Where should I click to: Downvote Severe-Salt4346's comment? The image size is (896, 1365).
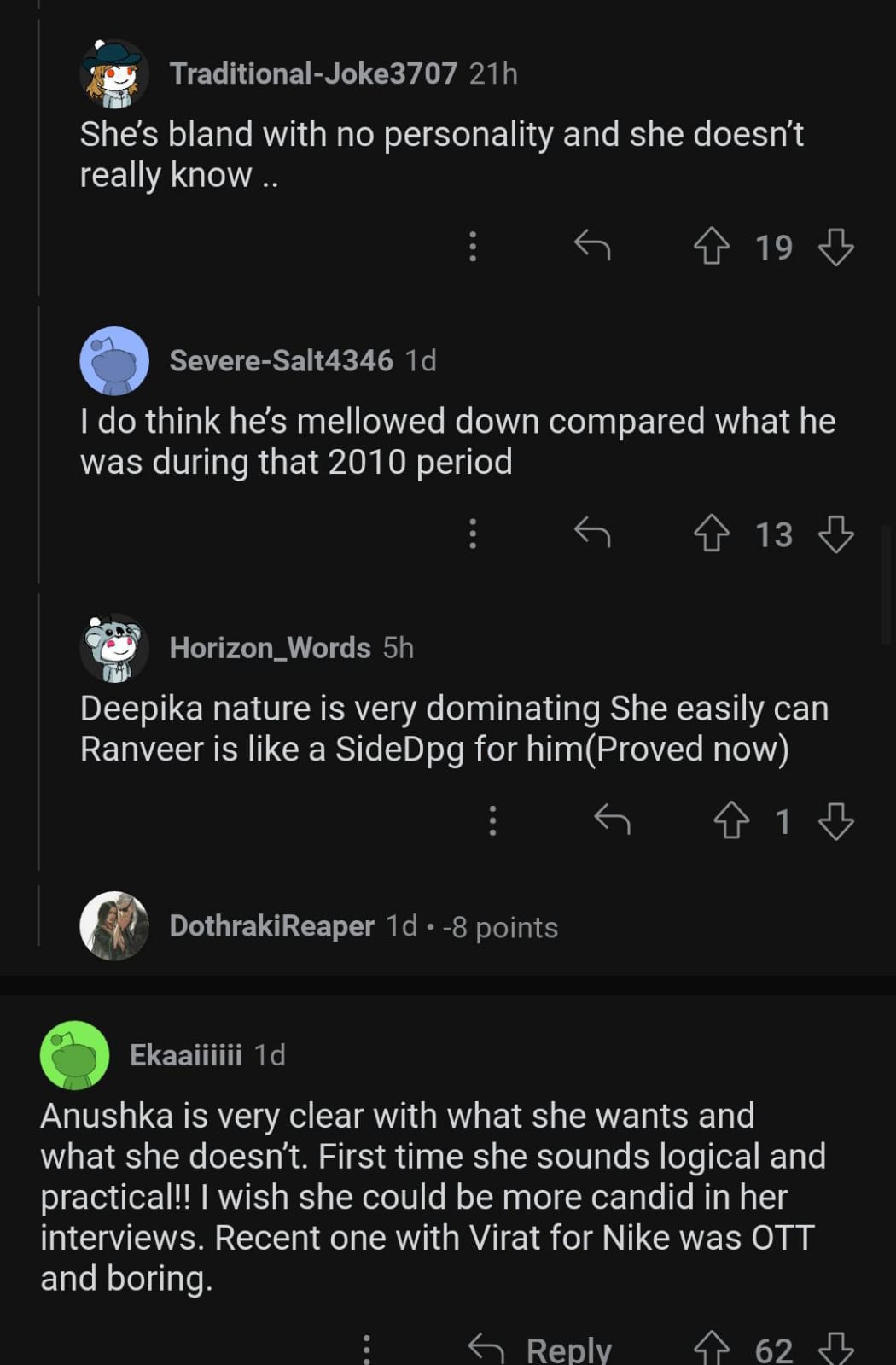click(x=835, y=534)
